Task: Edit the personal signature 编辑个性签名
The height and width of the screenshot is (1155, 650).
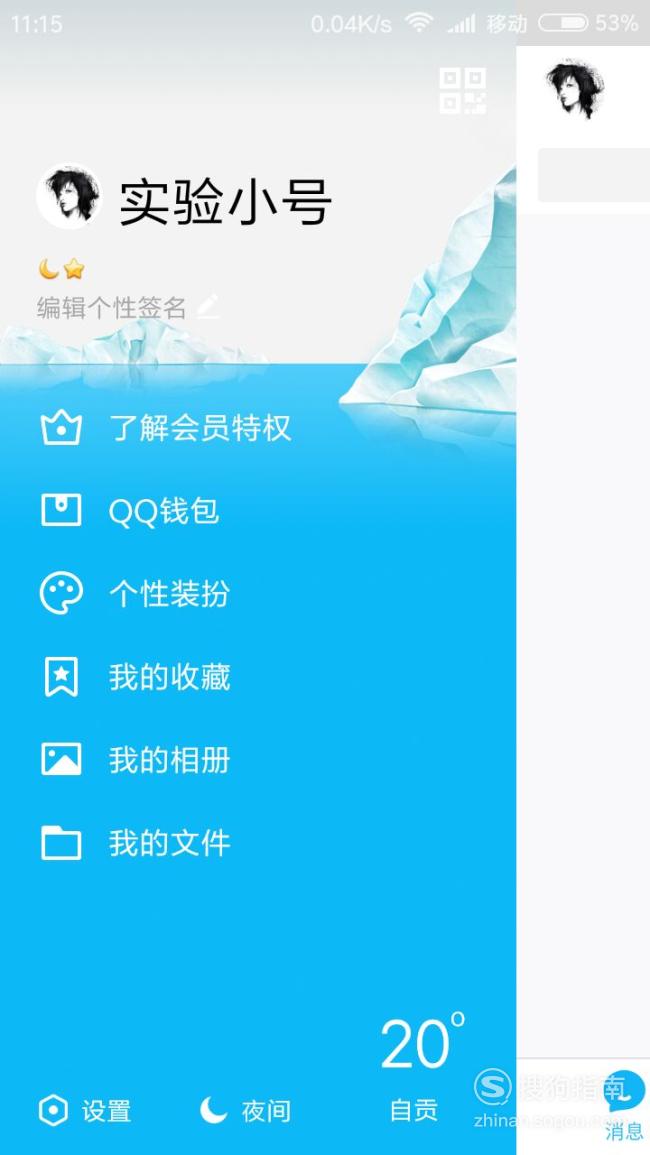Action: pyautogui.click(x=128, y=307)
